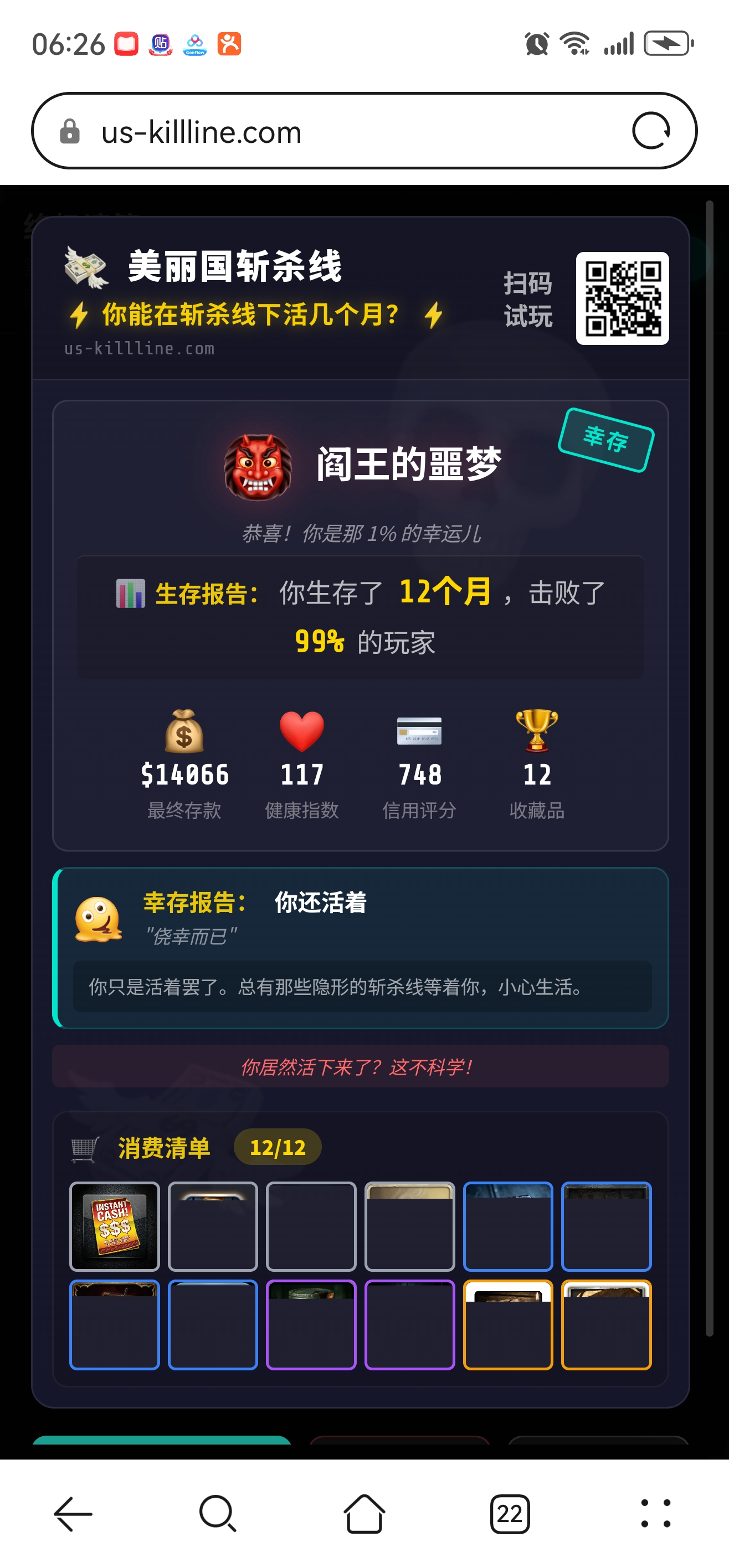Open the browser's four-dot menu
729x1568 pixels.
point(655,1513)
